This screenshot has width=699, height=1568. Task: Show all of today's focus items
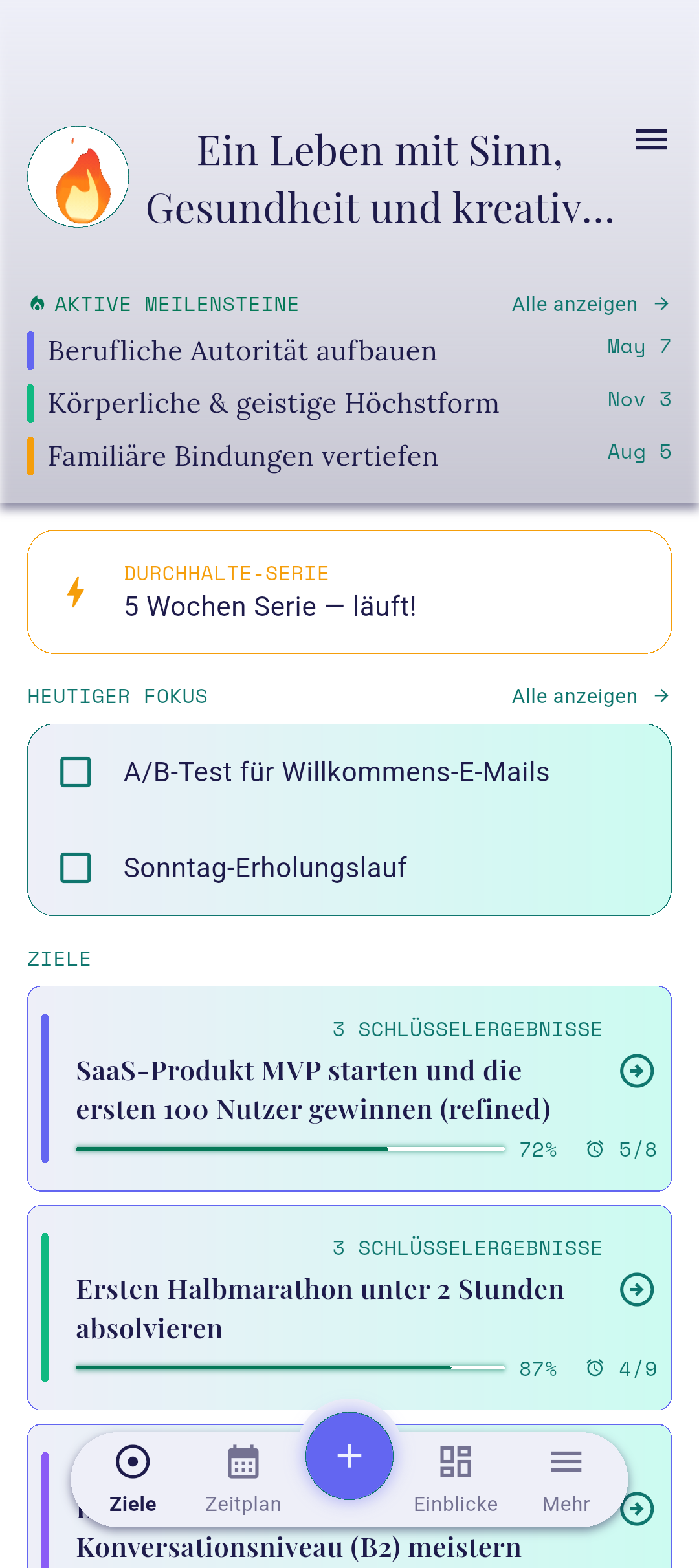[590, 696]
